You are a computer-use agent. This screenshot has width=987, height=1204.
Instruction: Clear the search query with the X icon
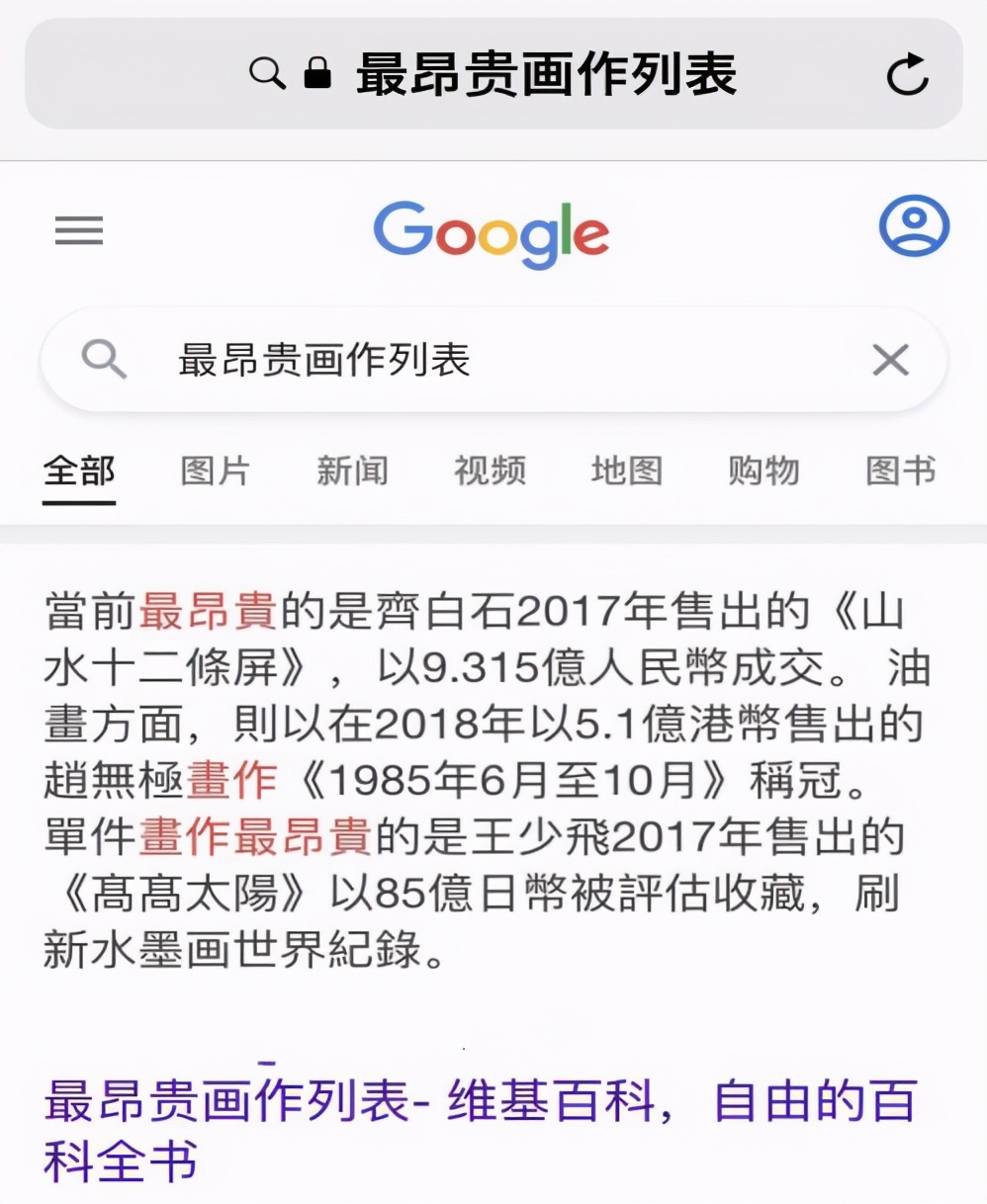(x=890, y=360)
